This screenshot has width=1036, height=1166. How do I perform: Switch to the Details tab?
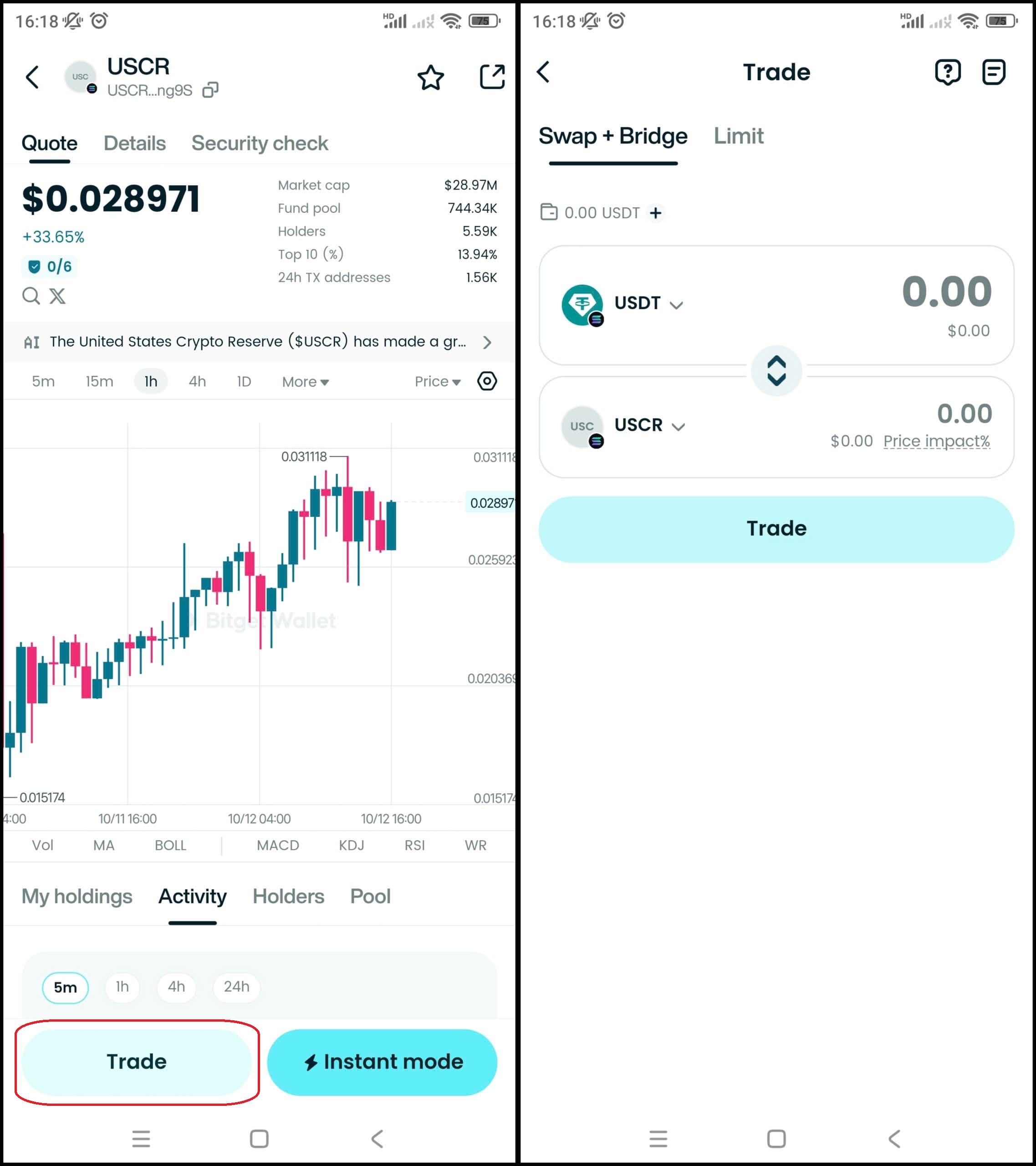click(x=135, y=143)
